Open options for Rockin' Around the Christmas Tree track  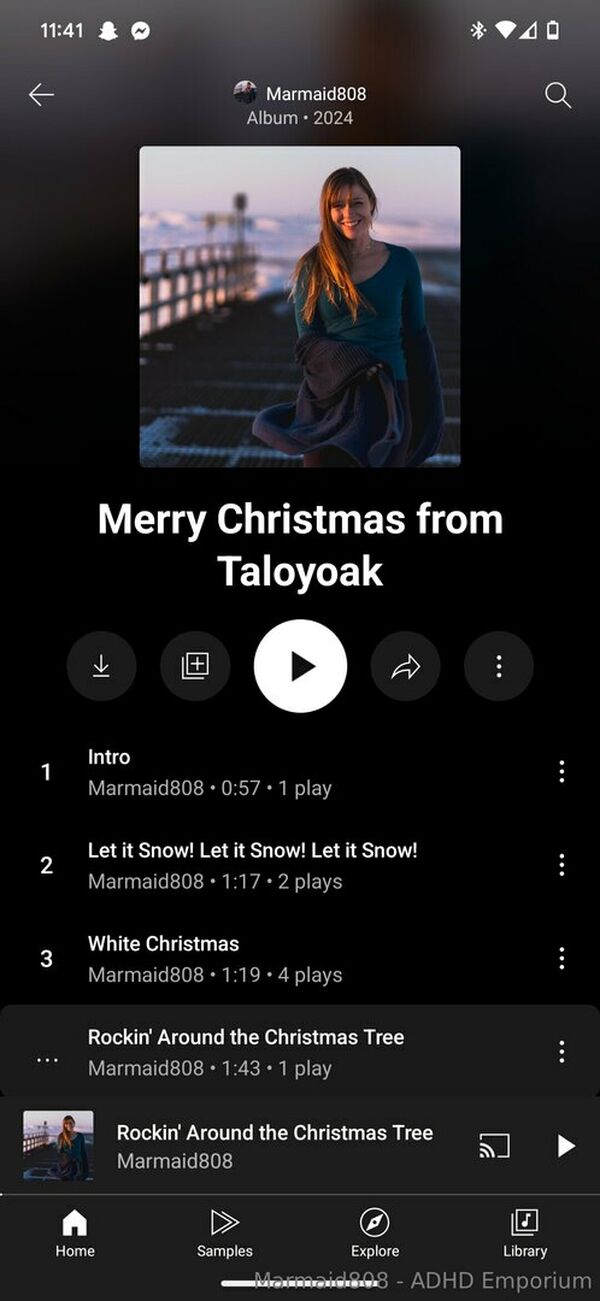[561, 1051]
